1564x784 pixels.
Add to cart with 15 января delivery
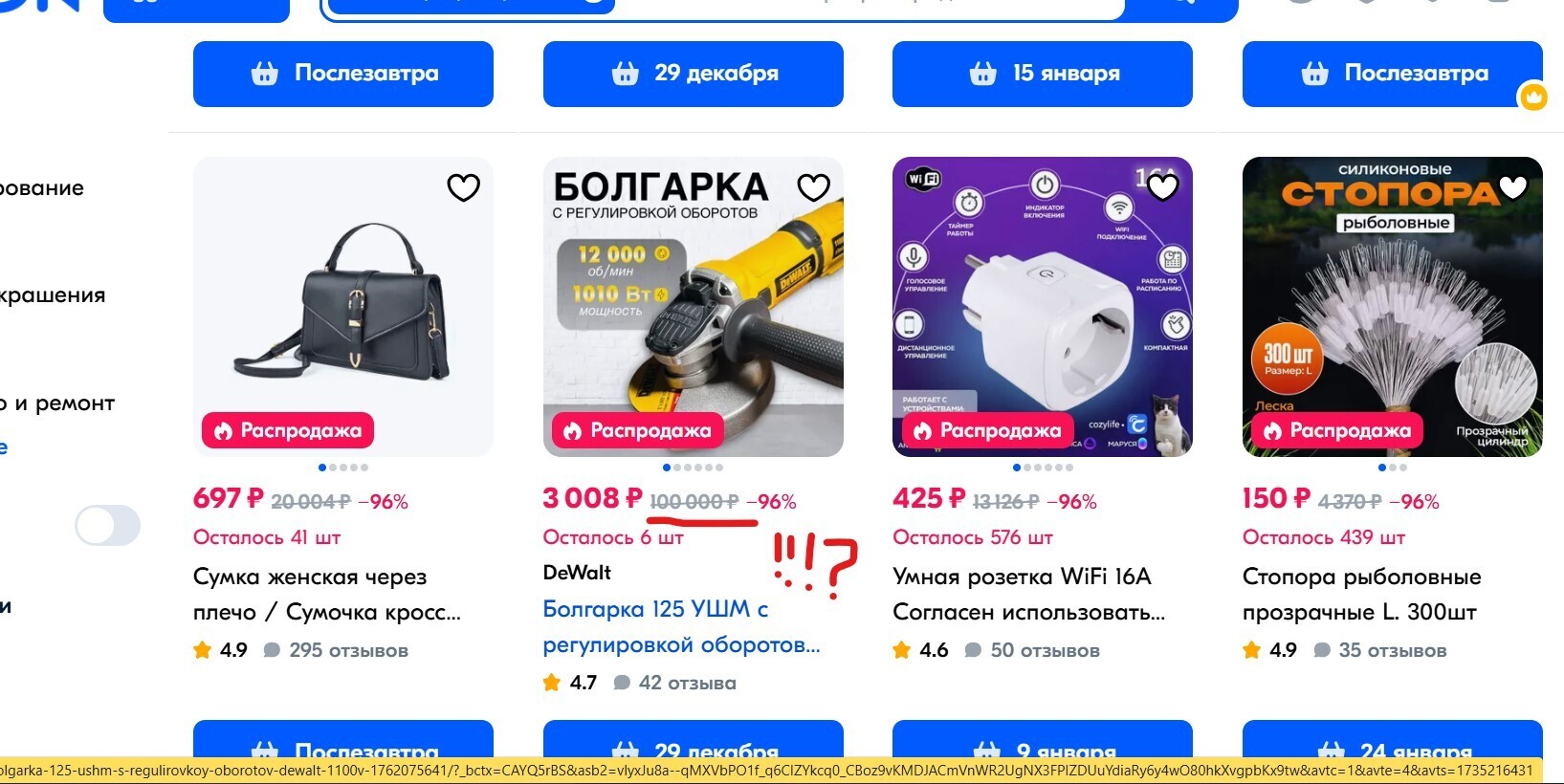click(1042, 74)
